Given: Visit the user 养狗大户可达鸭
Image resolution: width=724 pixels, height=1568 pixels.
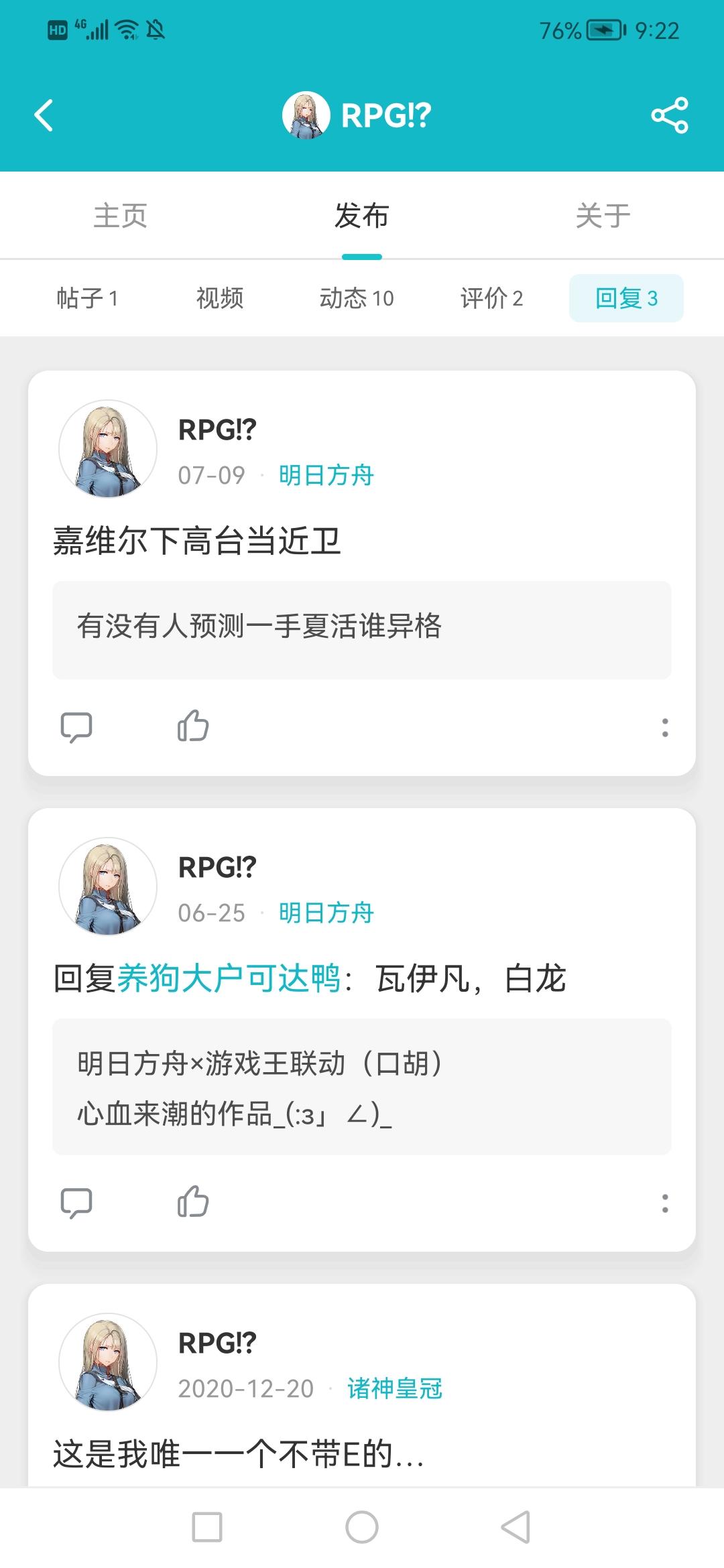Looking at the screenshot, I should [x=229, y=978].
